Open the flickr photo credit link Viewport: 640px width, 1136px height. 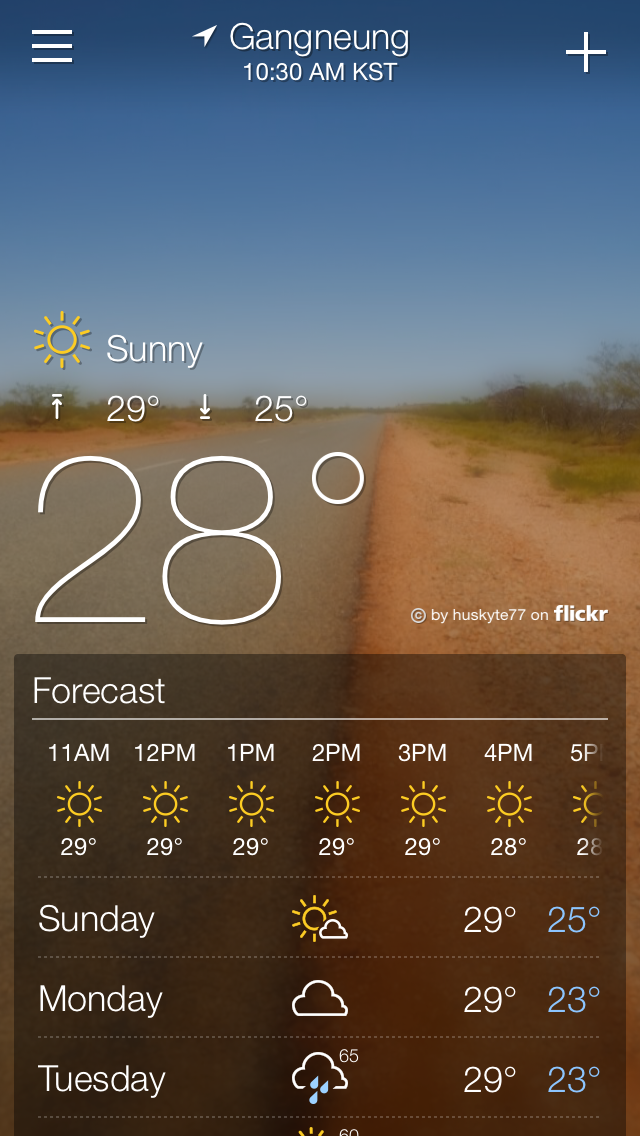click(509, 614)
